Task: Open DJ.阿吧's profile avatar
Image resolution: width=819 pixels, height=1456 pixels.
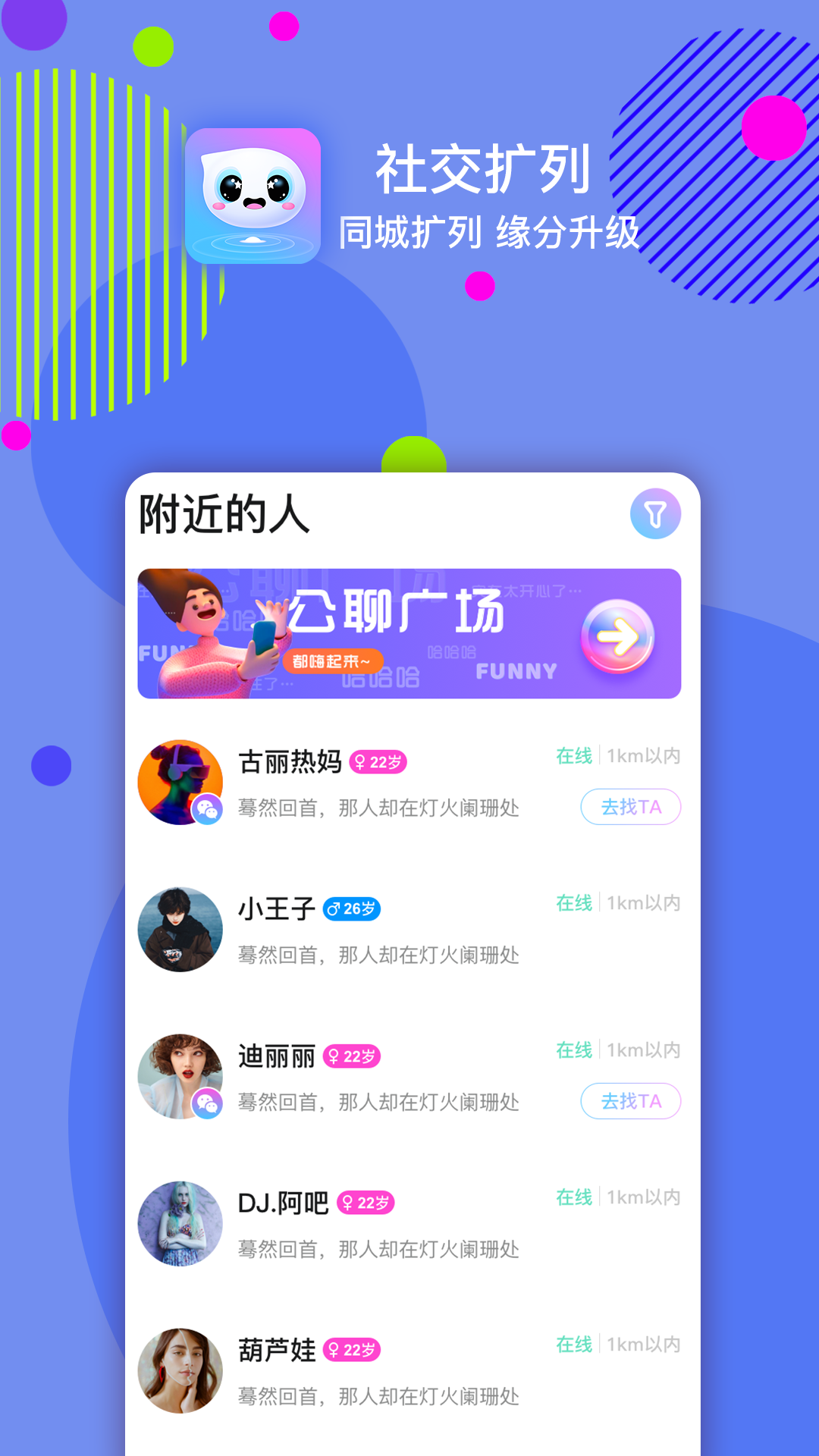Action: [x=180, y=1225]
